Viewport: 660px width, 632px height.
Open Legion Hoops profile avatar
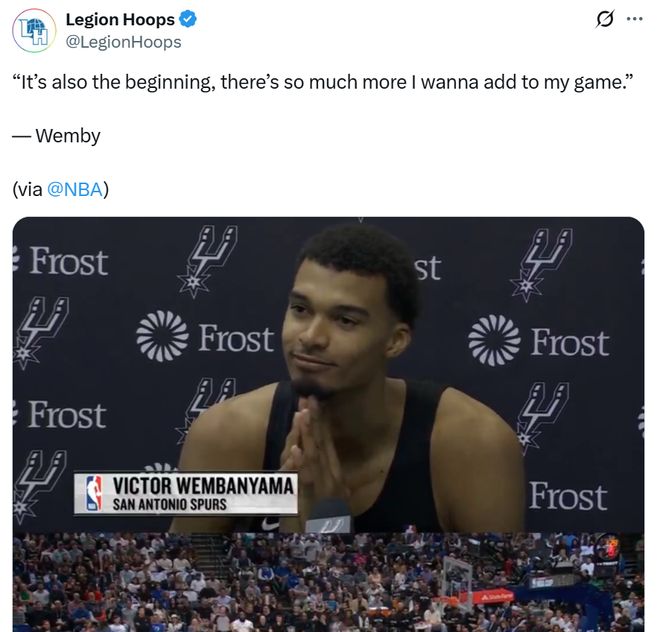[x=34, y=30]
